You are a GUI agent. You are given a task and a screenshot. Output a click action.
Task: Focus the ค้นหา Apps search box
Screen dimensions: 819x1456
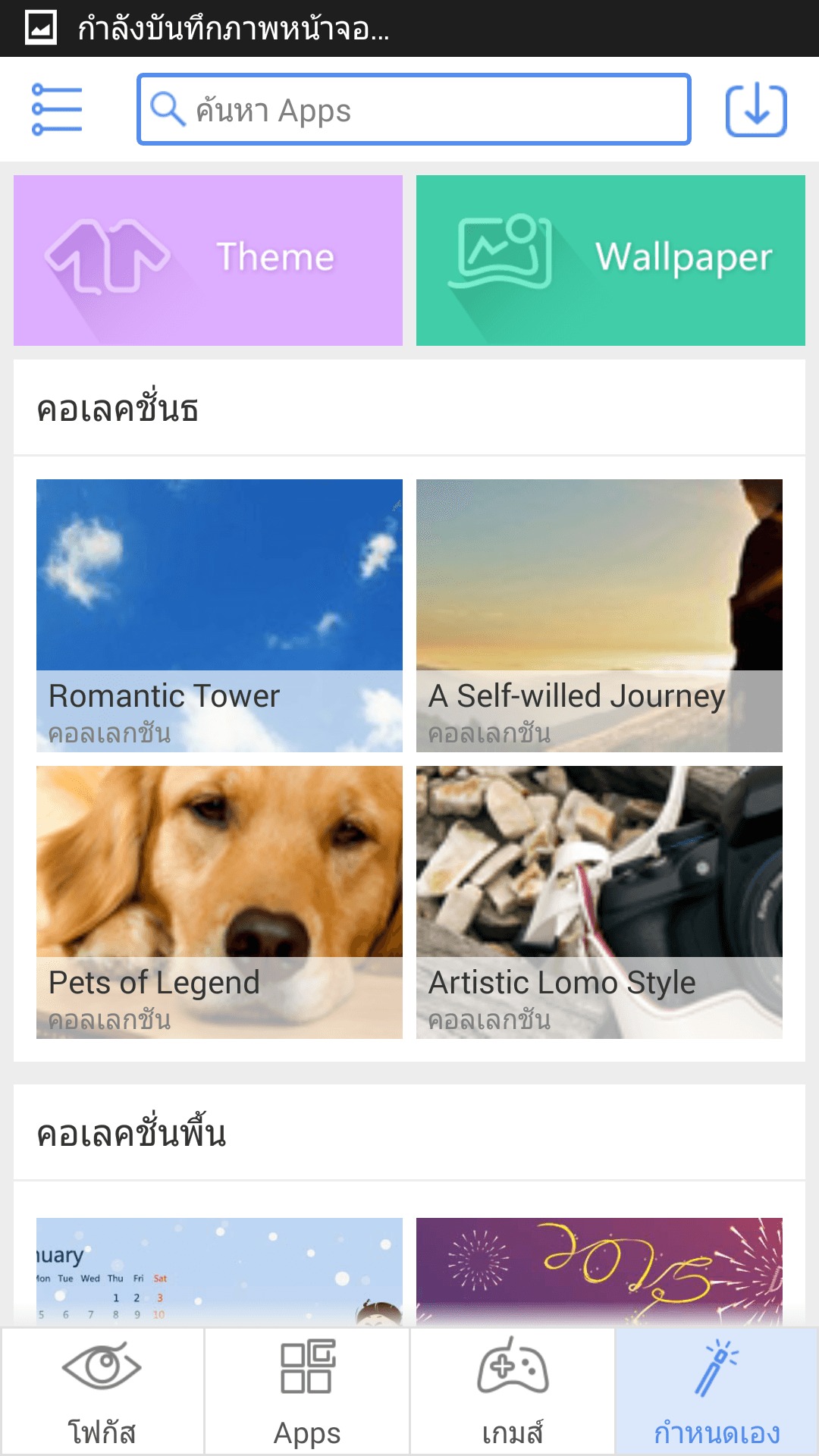(414, 109)
